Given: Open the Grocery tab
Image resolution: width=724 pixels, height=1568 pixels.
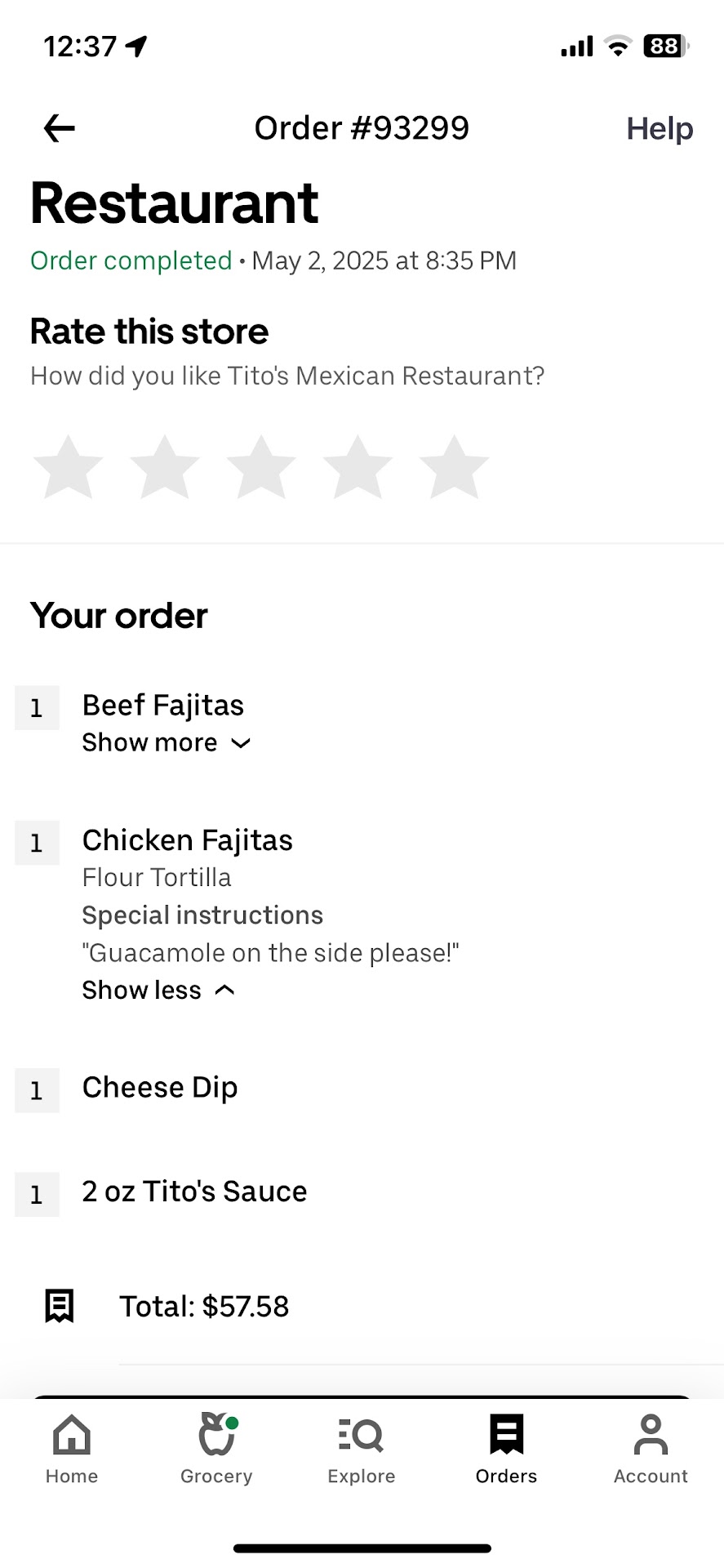Looking at the screenshot, I should (216, 1448).
